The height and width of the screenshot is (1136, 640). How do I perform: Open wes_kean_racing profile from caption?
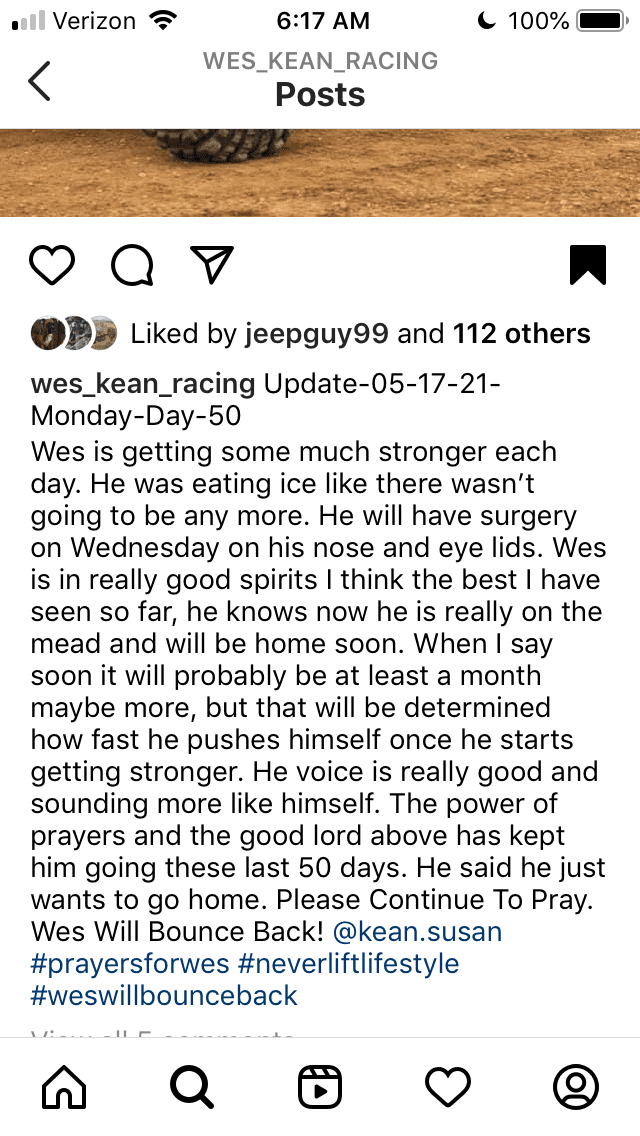144,384
